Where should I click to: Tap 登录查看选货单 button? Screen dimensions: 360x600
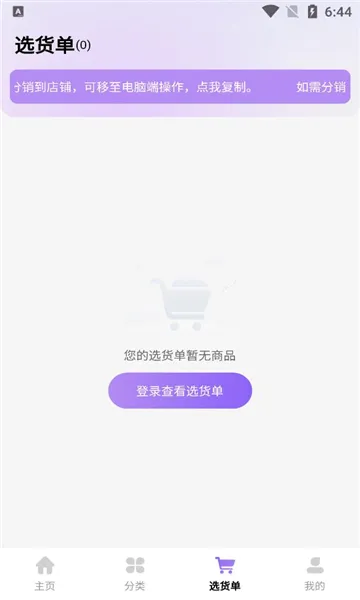point(180,391)
